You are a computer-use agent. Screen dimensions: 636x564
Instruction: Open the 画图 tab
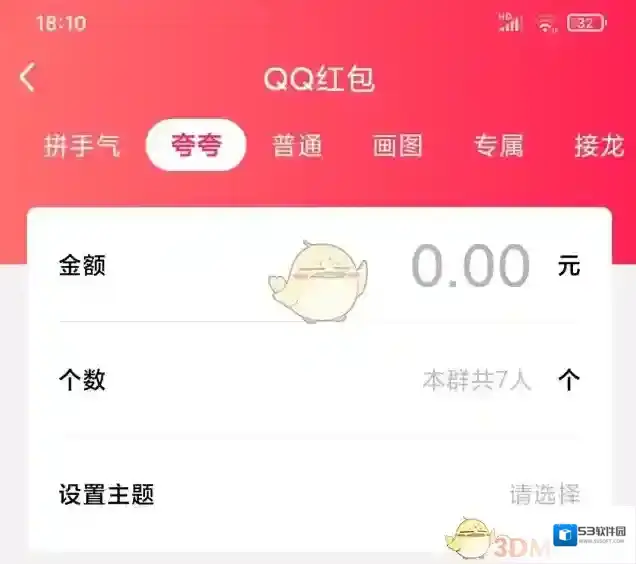click(x=398, y=146)
